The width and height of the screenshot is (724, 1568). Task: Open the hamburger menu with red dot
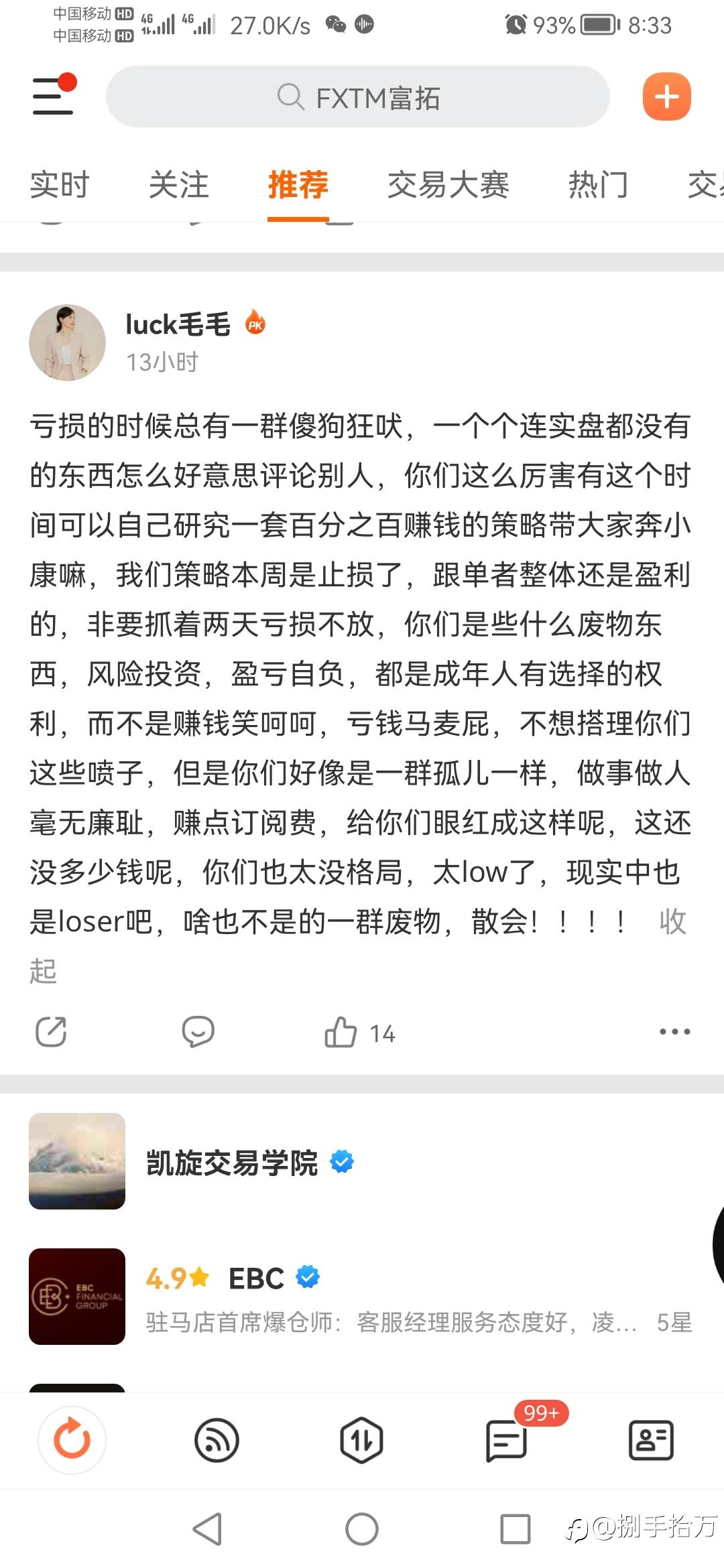coord(53,96)
